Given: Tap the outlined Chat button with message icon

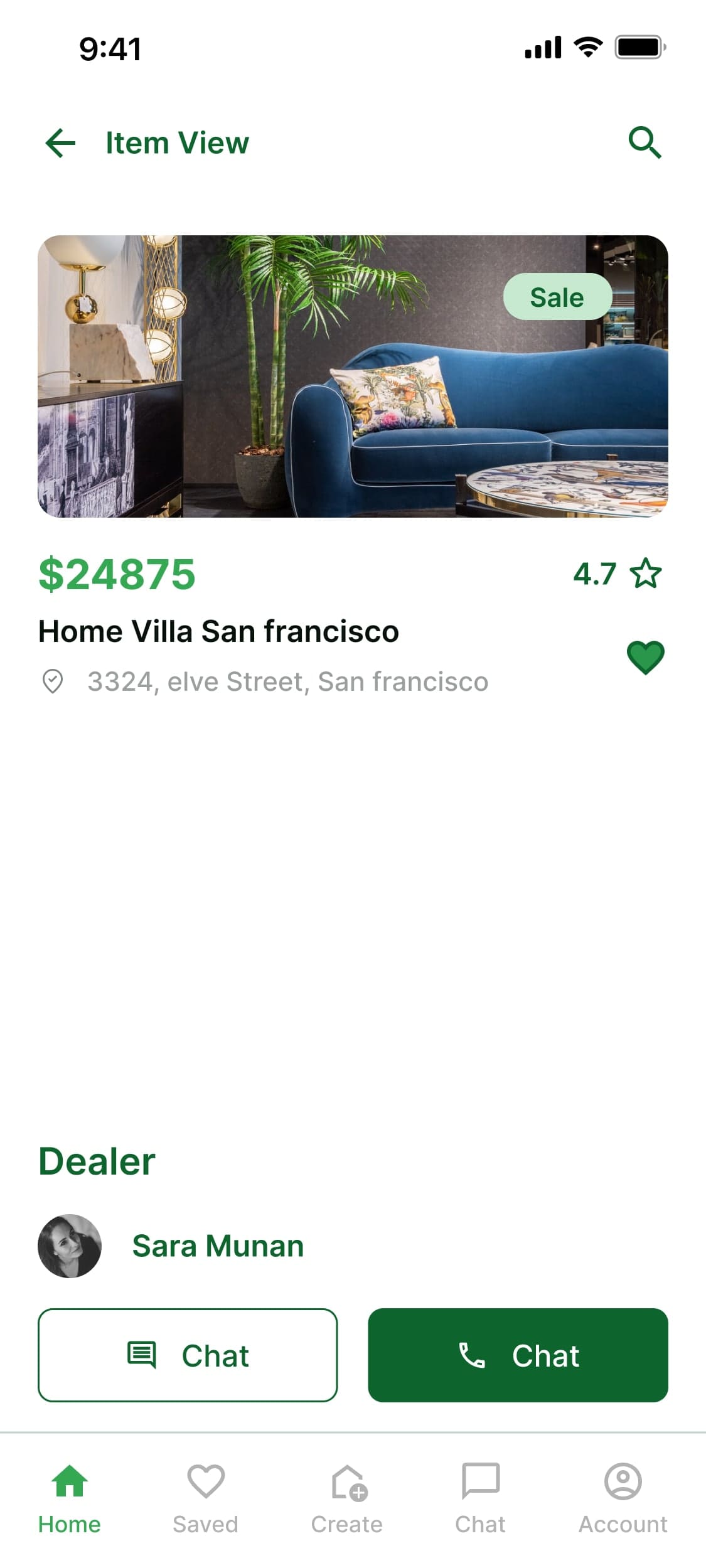Looking at the screenshot, I should (188, 1355).
